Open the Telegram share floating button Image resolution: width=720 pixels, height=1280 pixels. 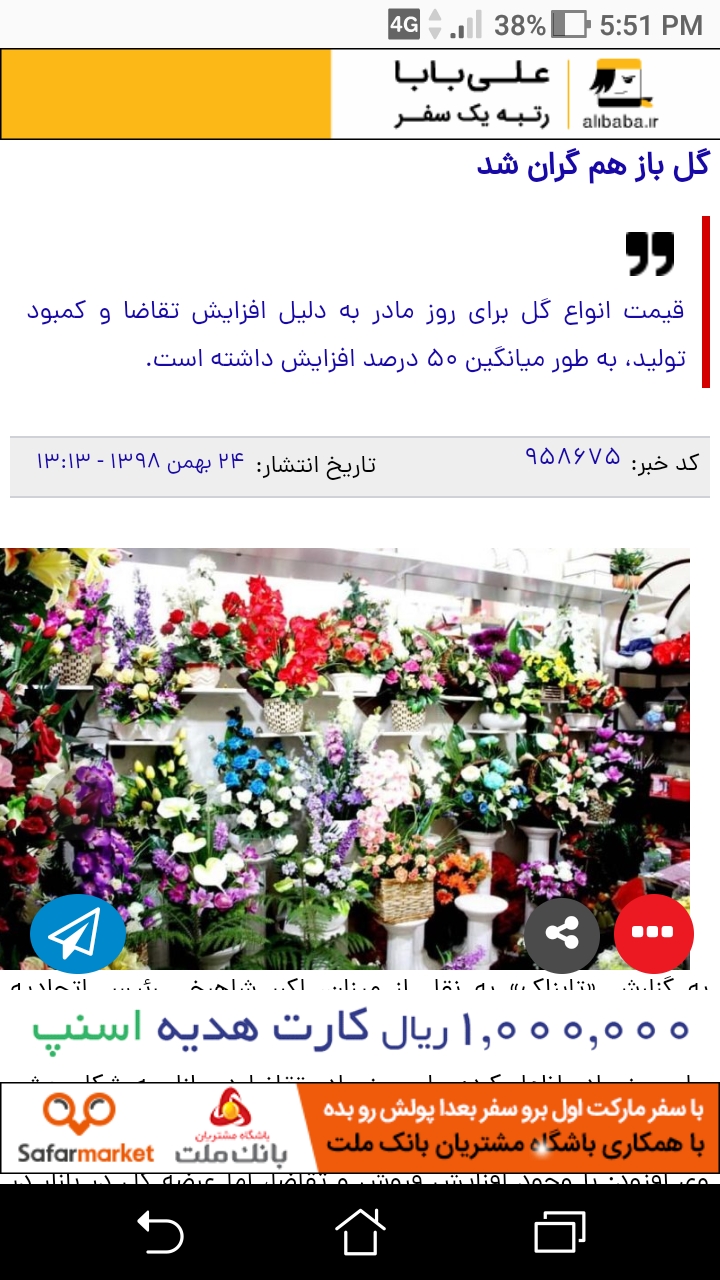[x=78, y=934]
